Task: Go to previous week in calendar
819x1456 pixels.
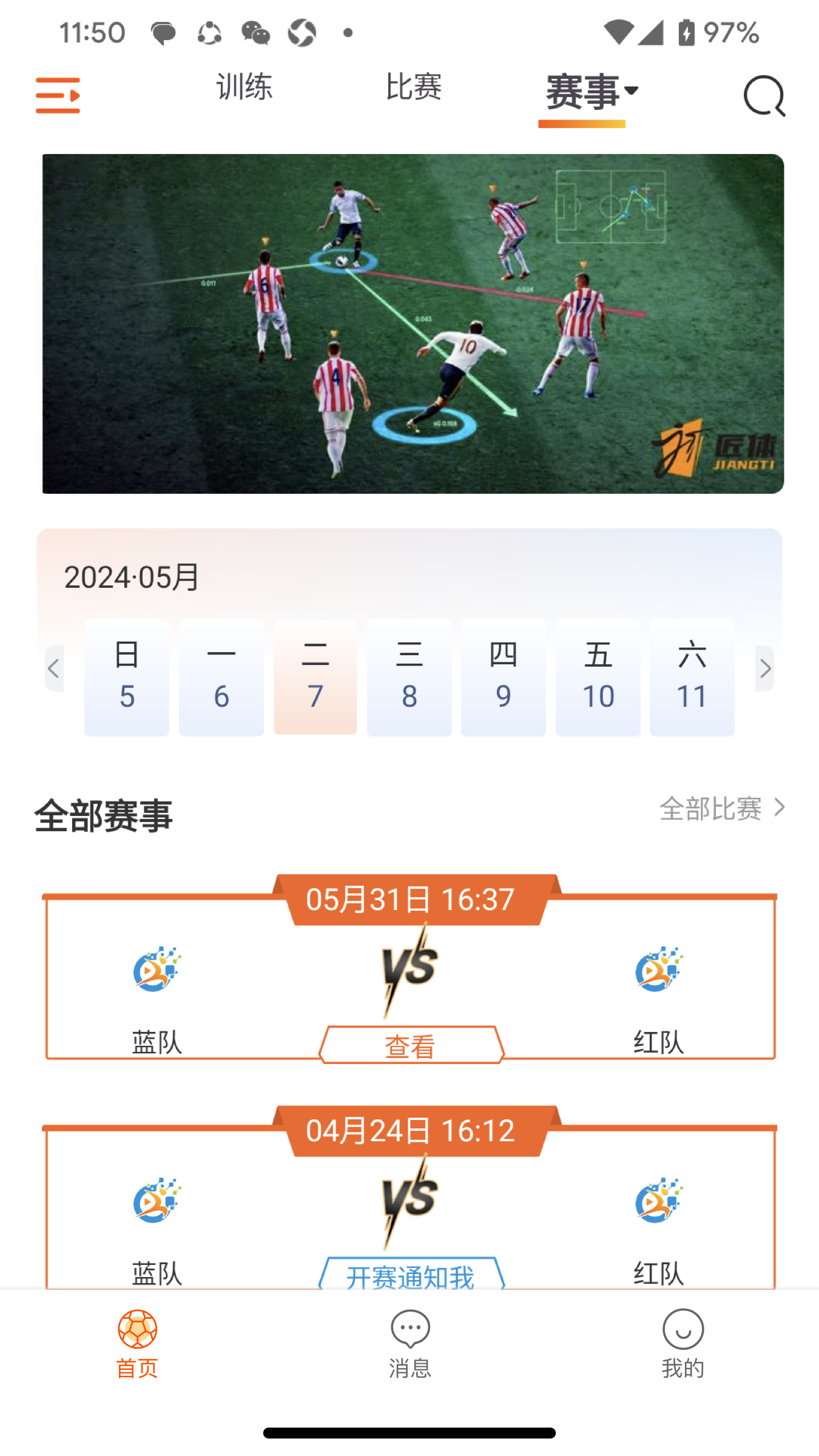Action: point(54,669)
